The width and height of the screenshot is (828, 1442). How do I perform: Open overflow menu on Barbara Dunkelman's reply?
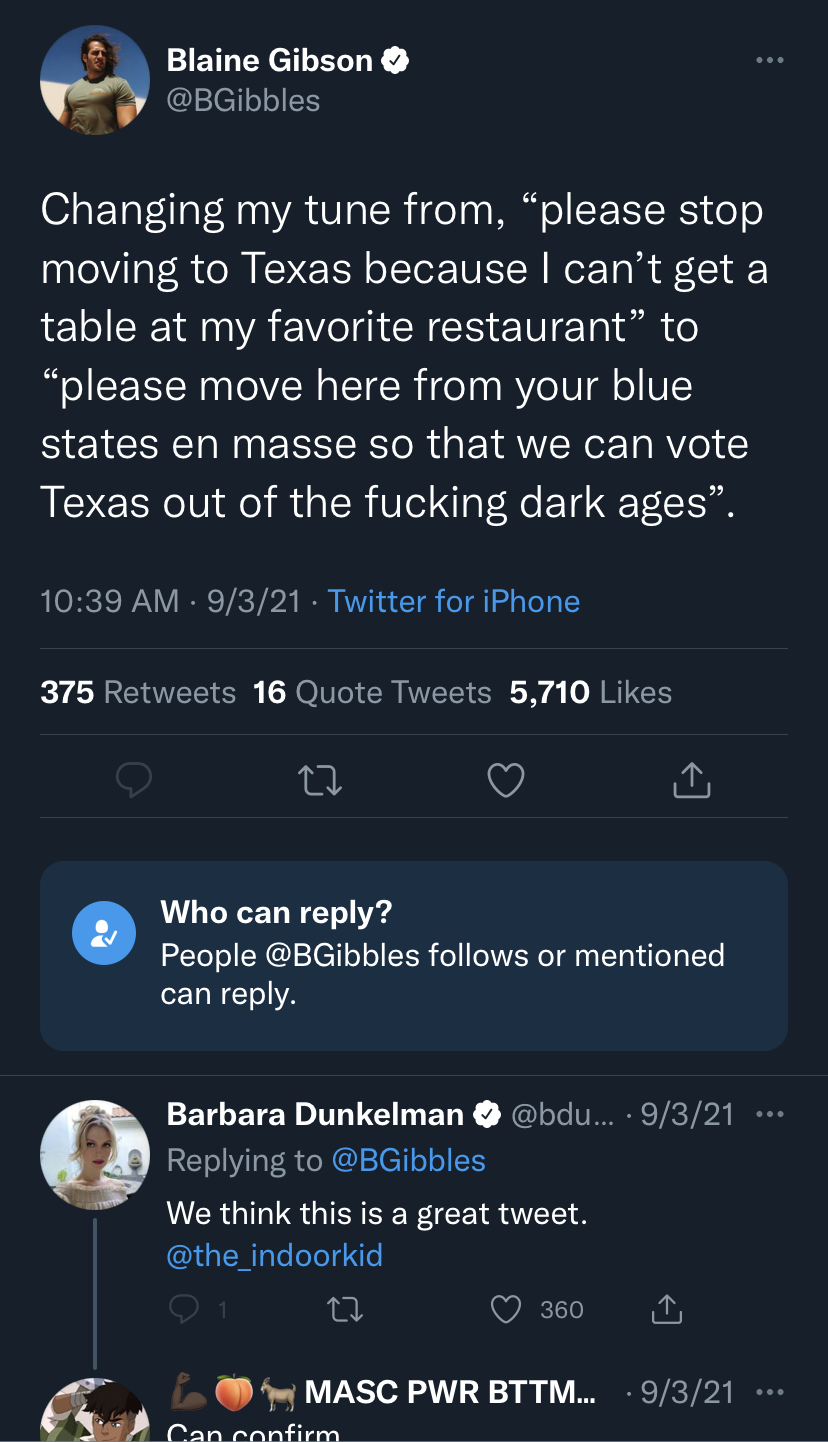click(770, 1115)
